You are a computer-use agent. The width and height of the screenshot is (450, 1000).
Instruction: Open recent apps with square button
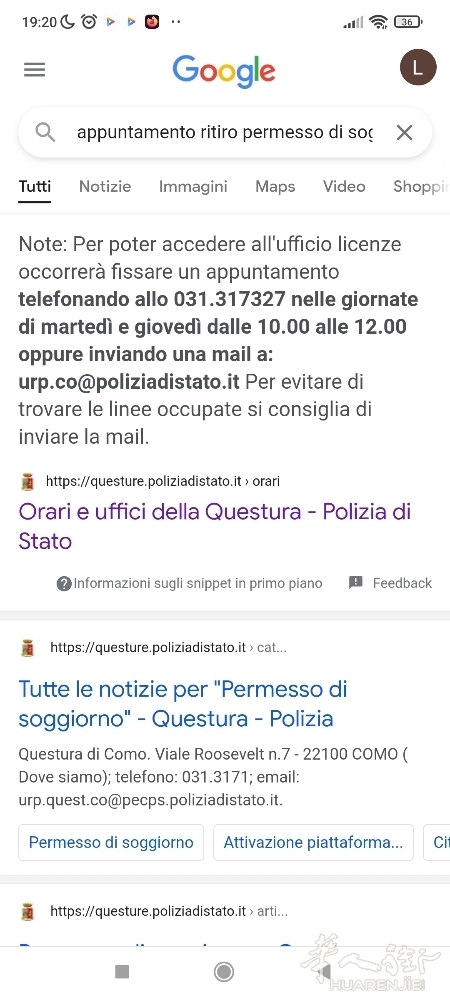[x=122, y=971]
